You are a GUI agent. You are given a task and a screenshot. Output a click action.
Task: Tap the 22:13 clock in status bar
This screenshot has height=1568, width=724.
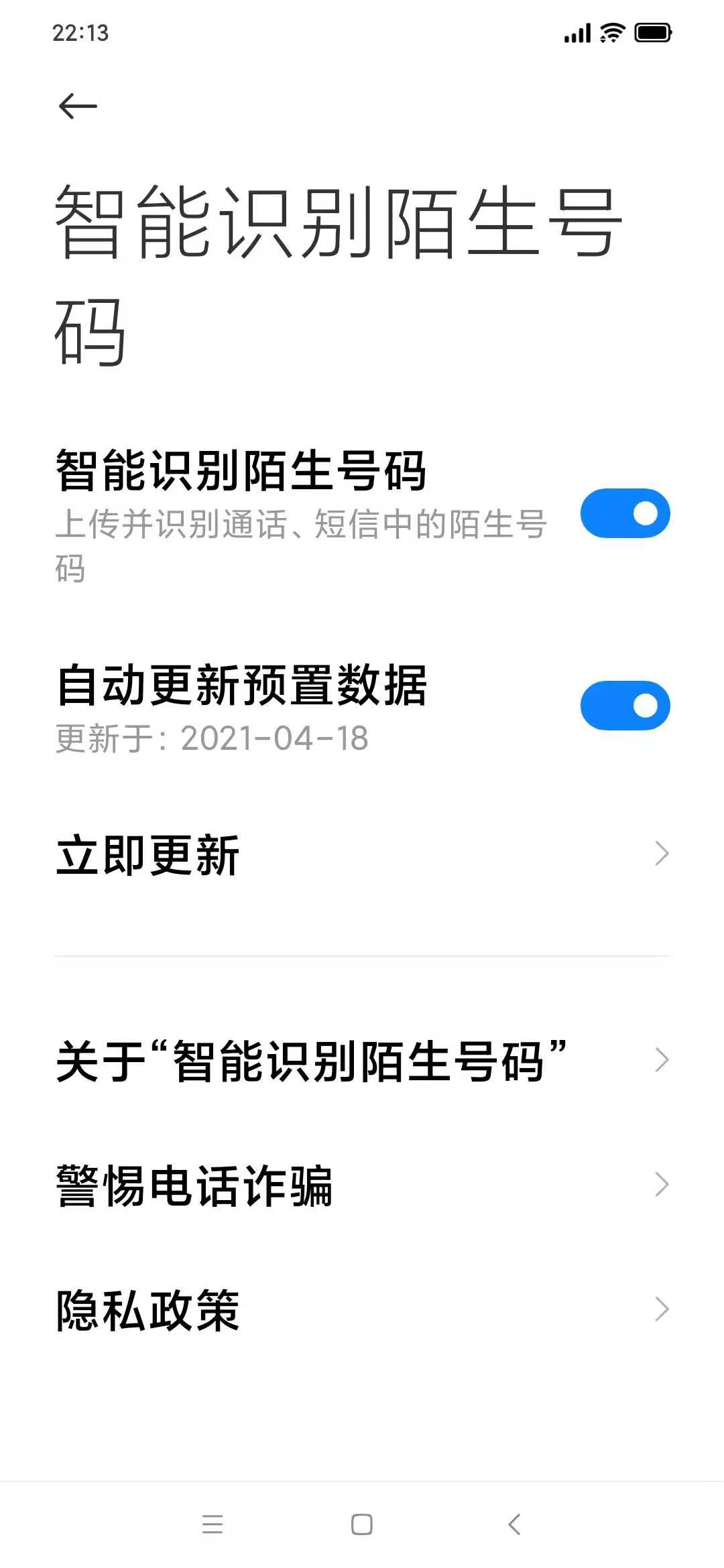pos(80,30)
